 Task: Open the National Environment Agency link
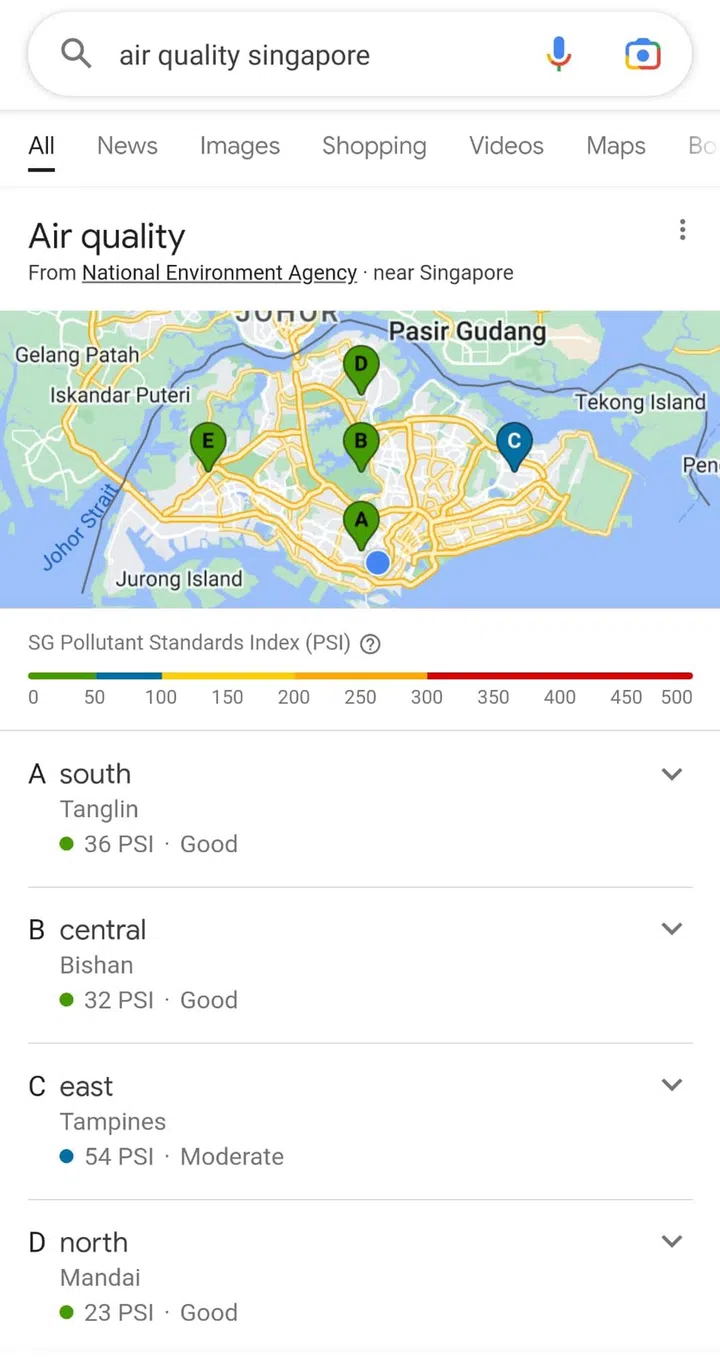219,273
